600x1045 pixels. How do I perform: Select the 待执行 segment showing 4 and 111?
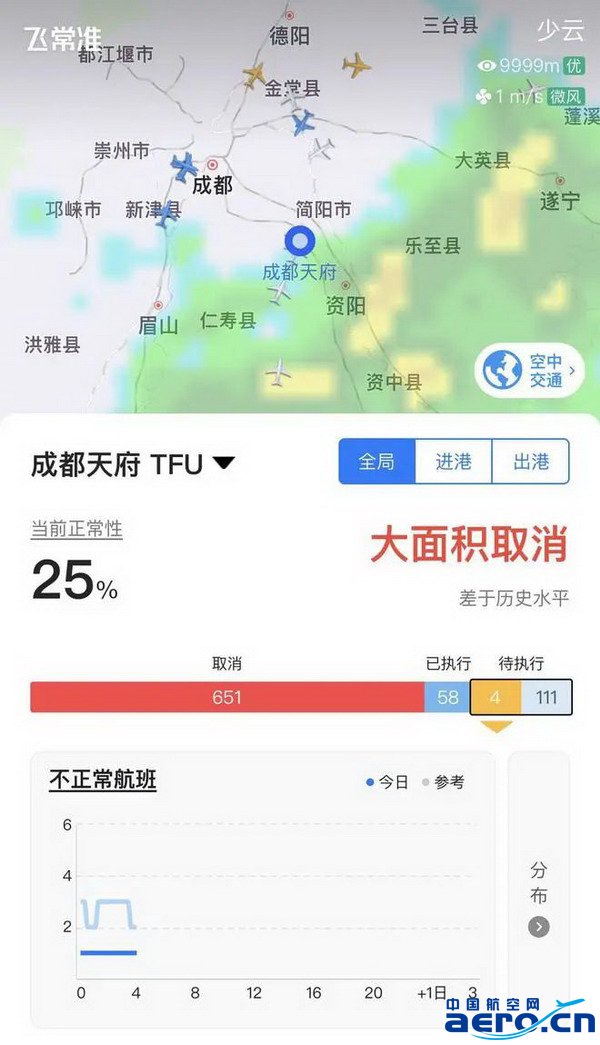coord(521,697)
